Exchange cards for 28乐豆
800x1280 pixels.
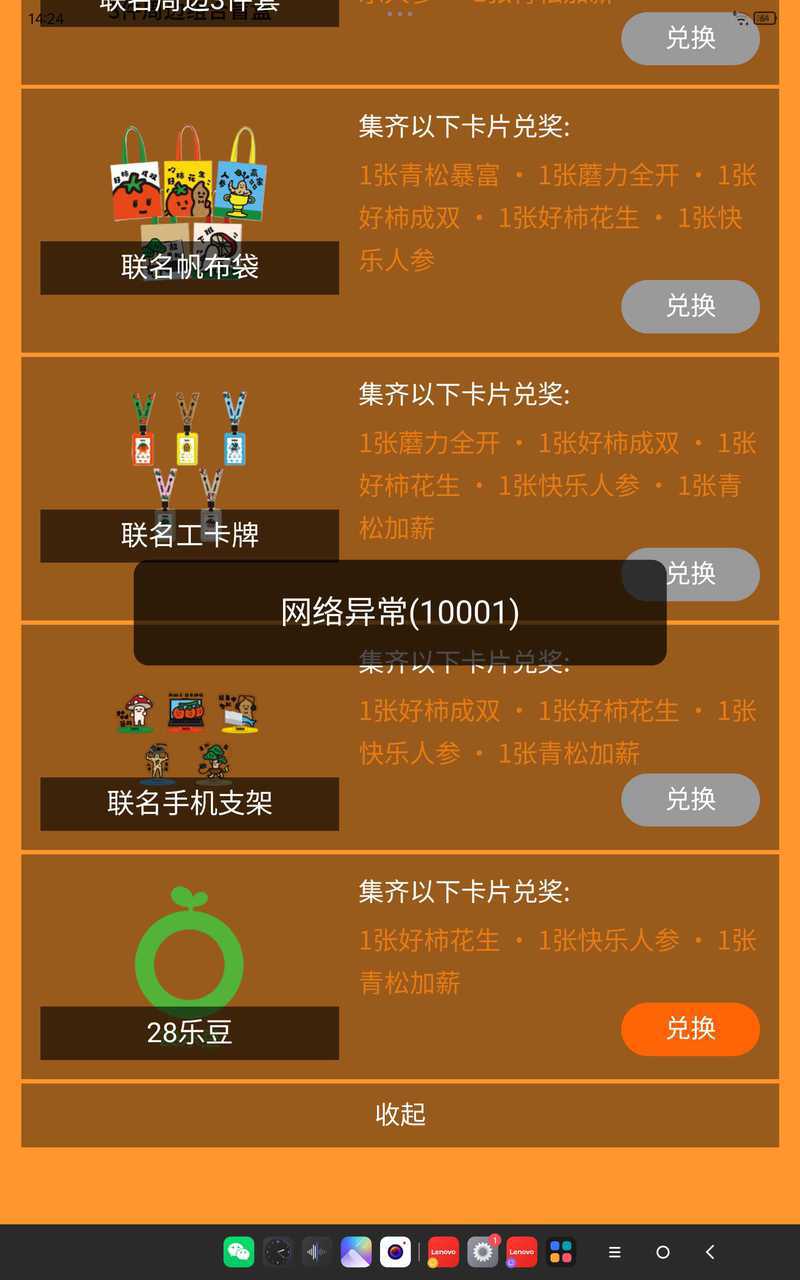click(690, 1028)
